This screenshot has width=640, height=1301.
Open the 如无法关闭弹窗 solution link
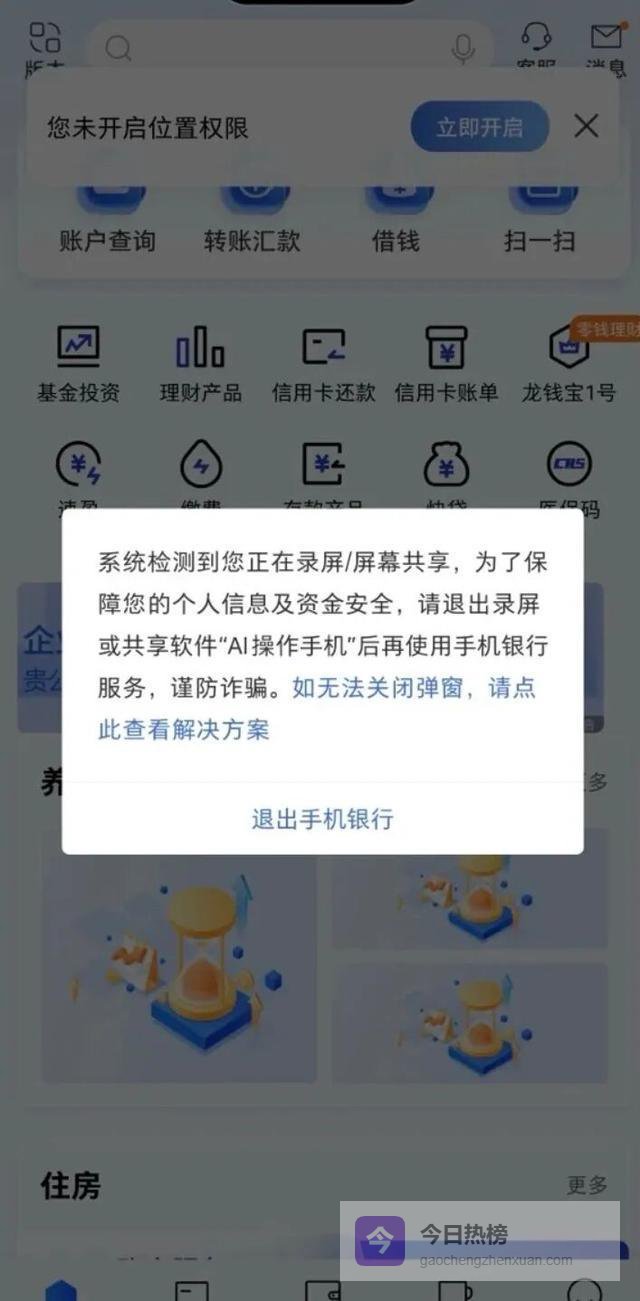coord(413,688)
